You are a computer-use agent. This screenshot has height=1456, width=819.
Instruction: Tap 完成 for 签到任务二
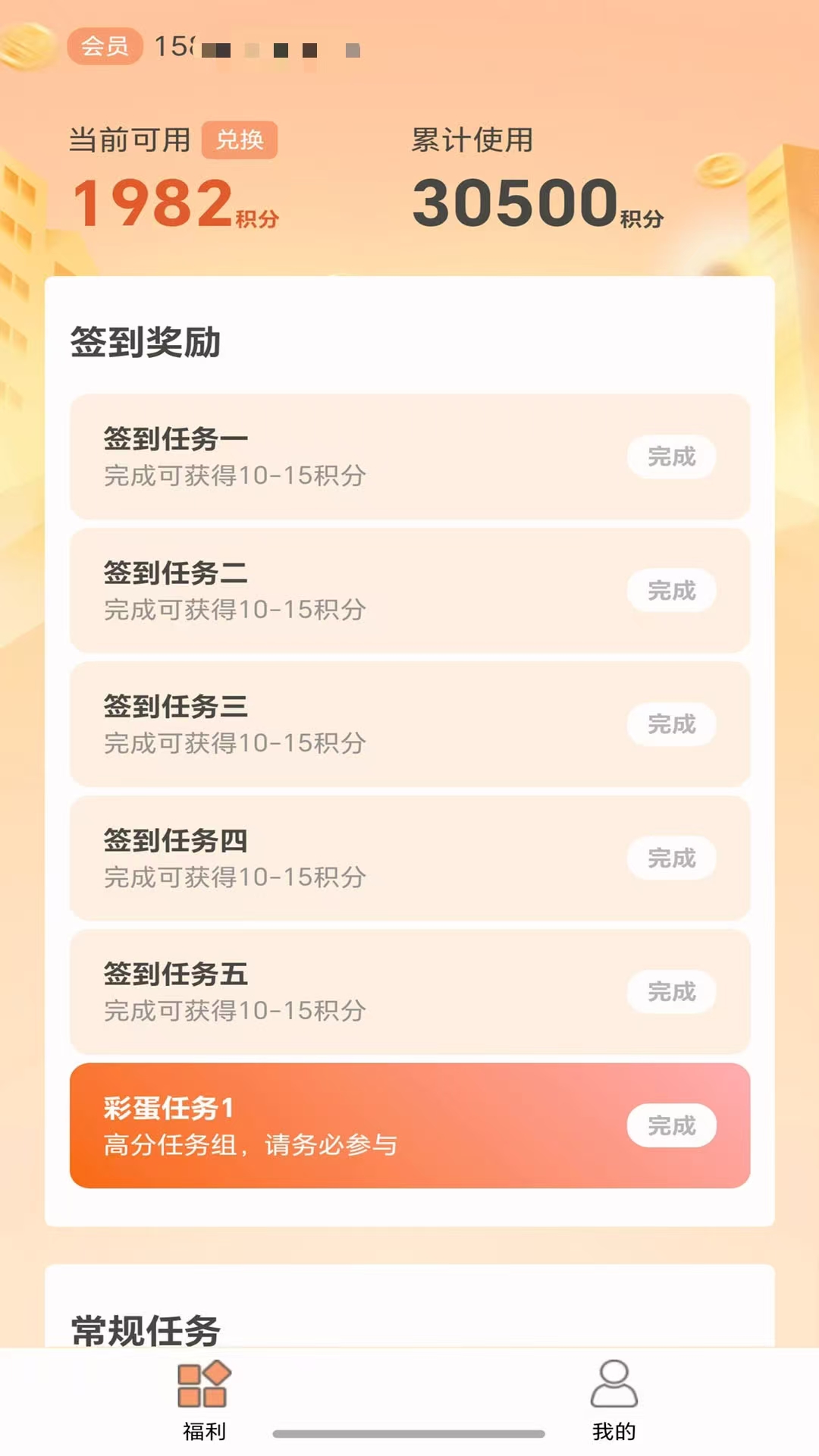click(x=671, y=591)
